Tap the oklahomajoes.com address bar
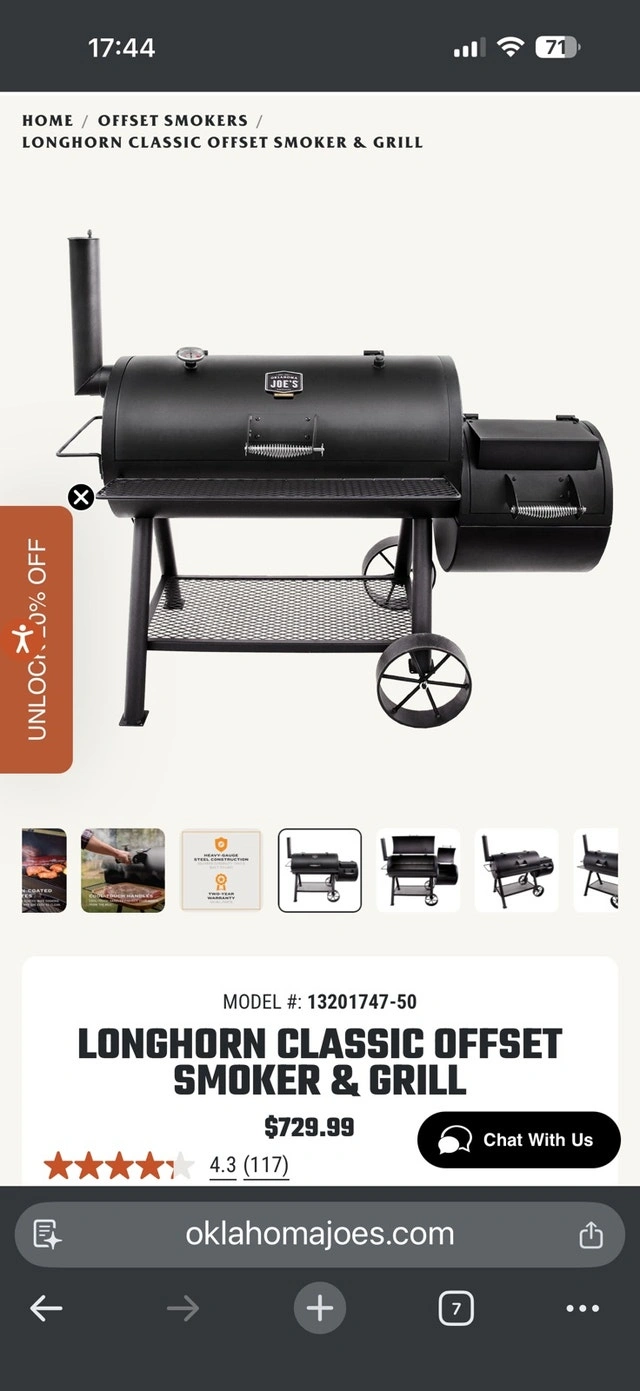 [x=320, y=1234]
